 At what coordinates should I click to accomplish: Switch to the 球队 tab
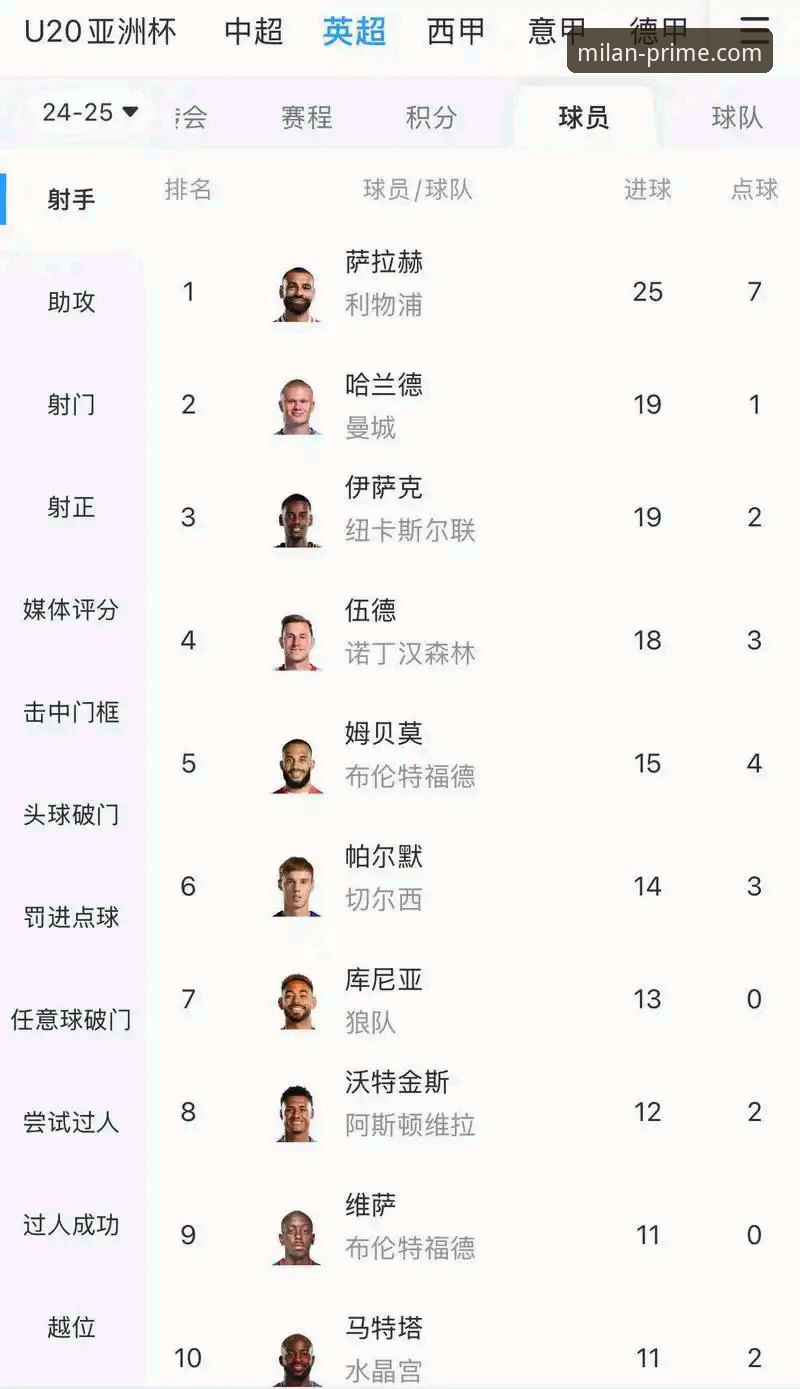(x=737, y=117)
